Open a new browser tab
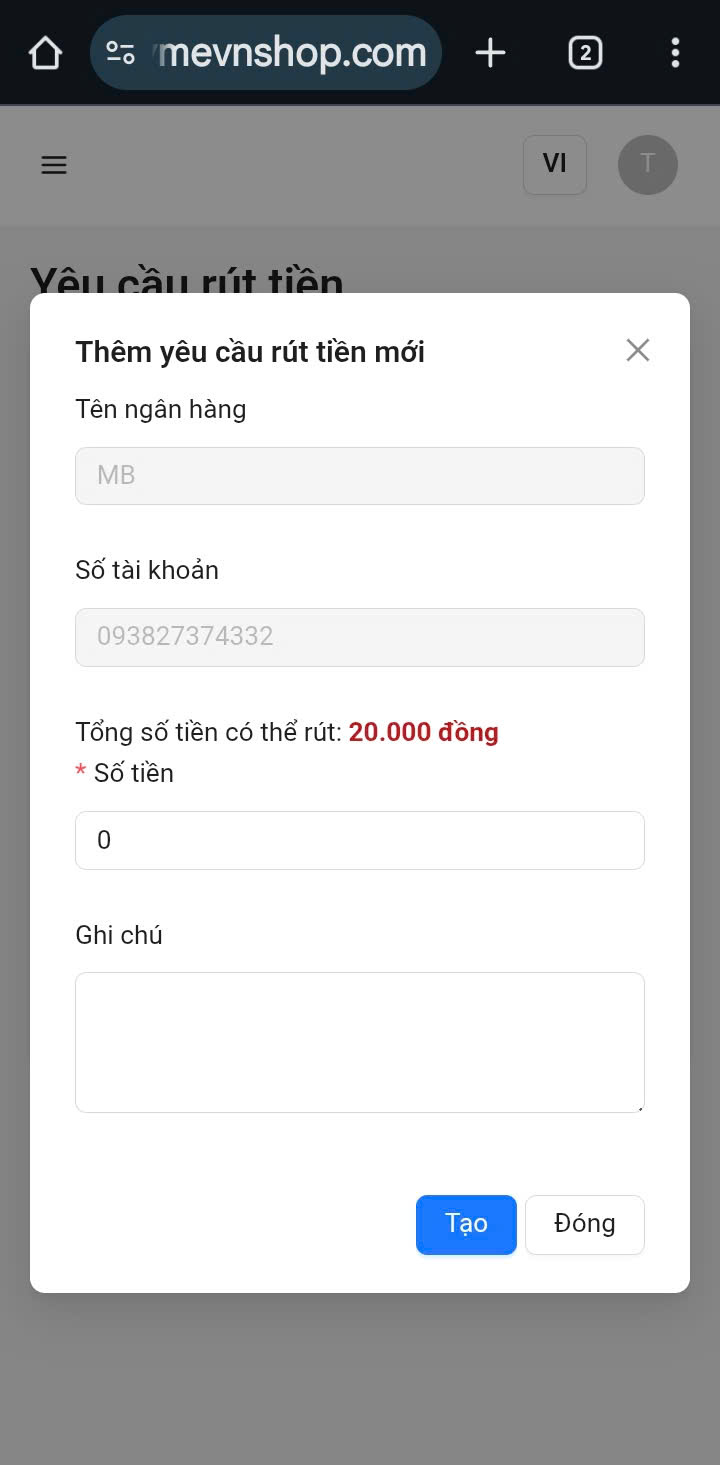 click(490, 53)
